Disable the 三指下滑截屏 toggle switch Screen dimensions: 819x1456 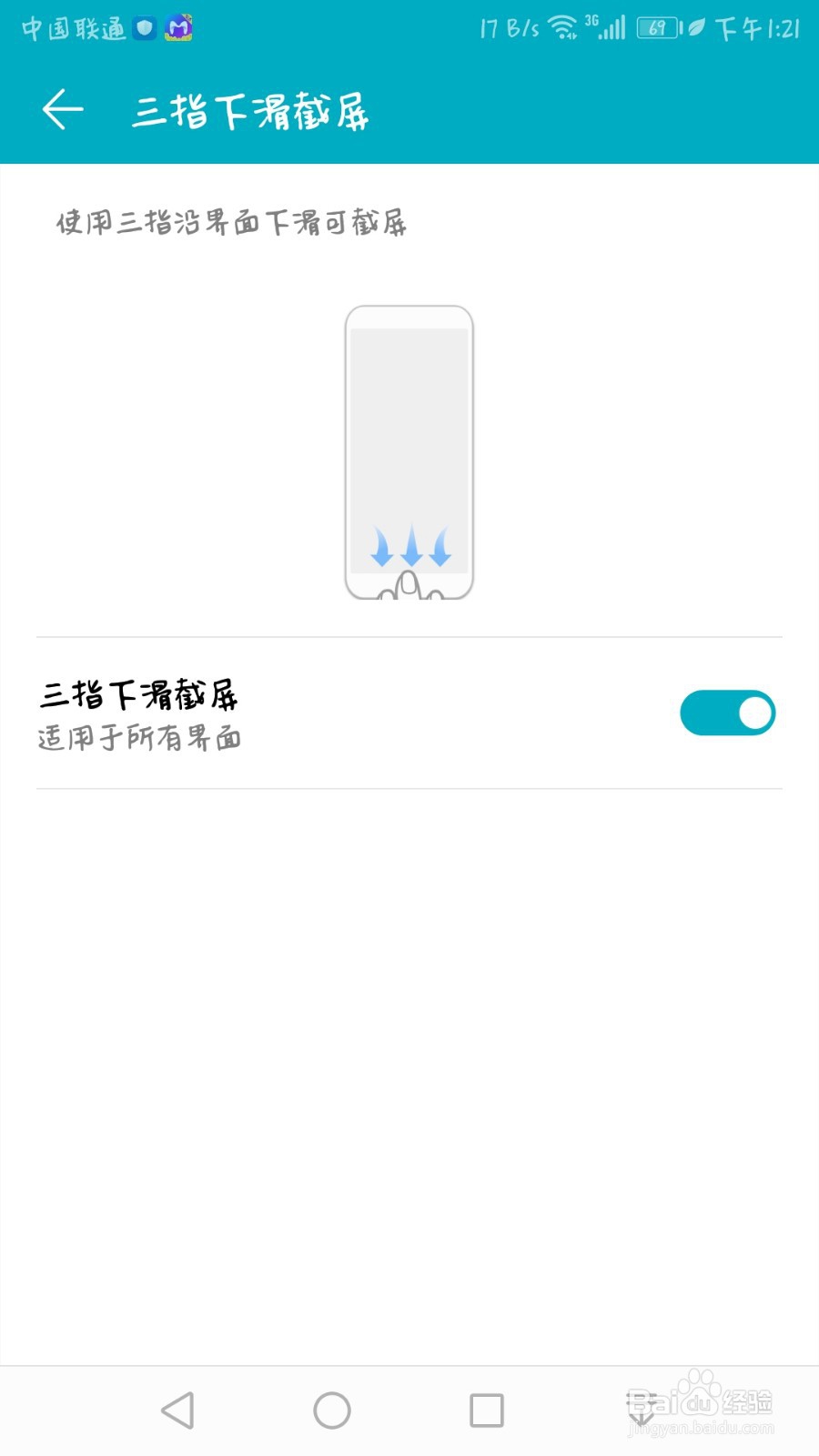(727, 713)
